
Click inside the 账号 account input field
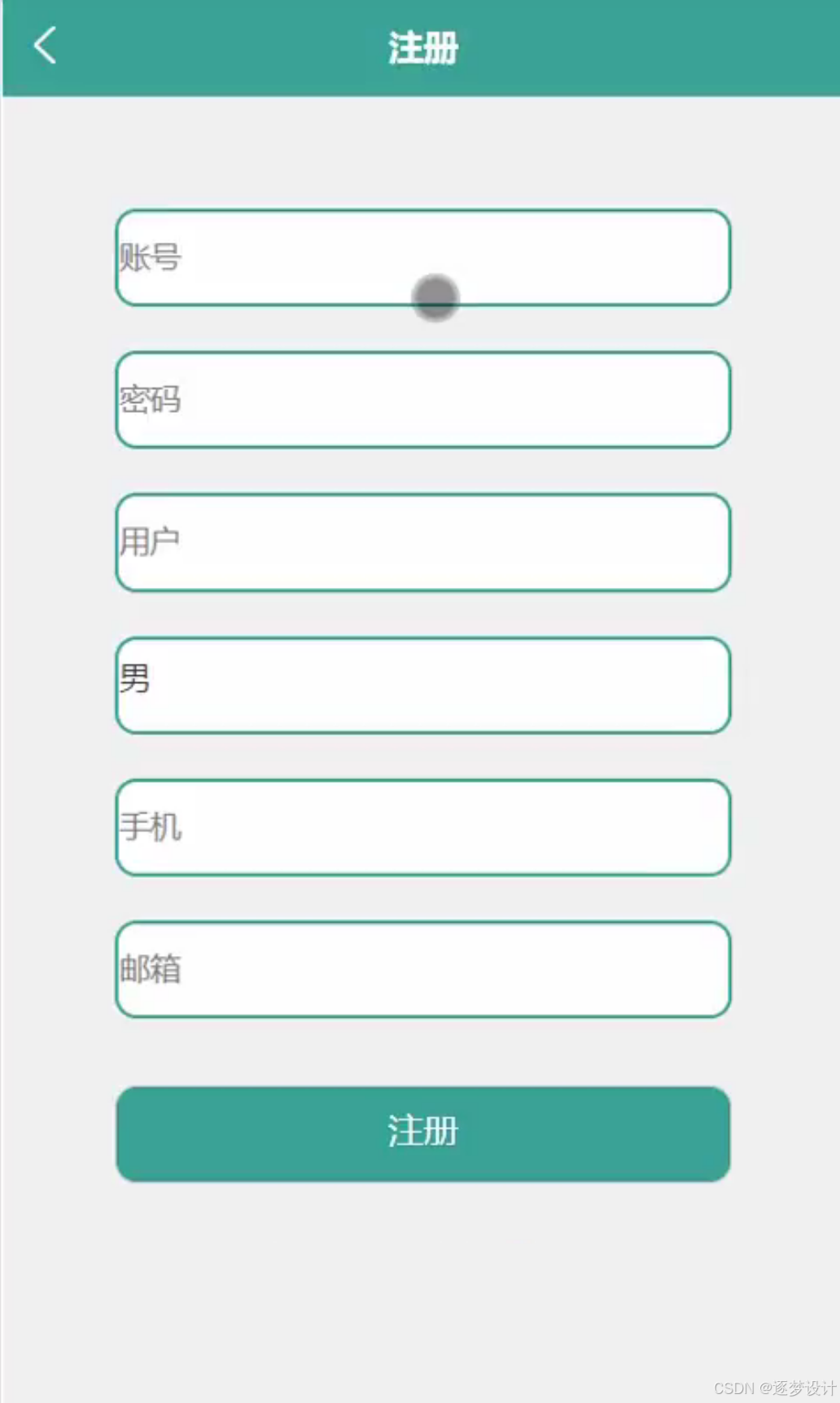(422, 257)
